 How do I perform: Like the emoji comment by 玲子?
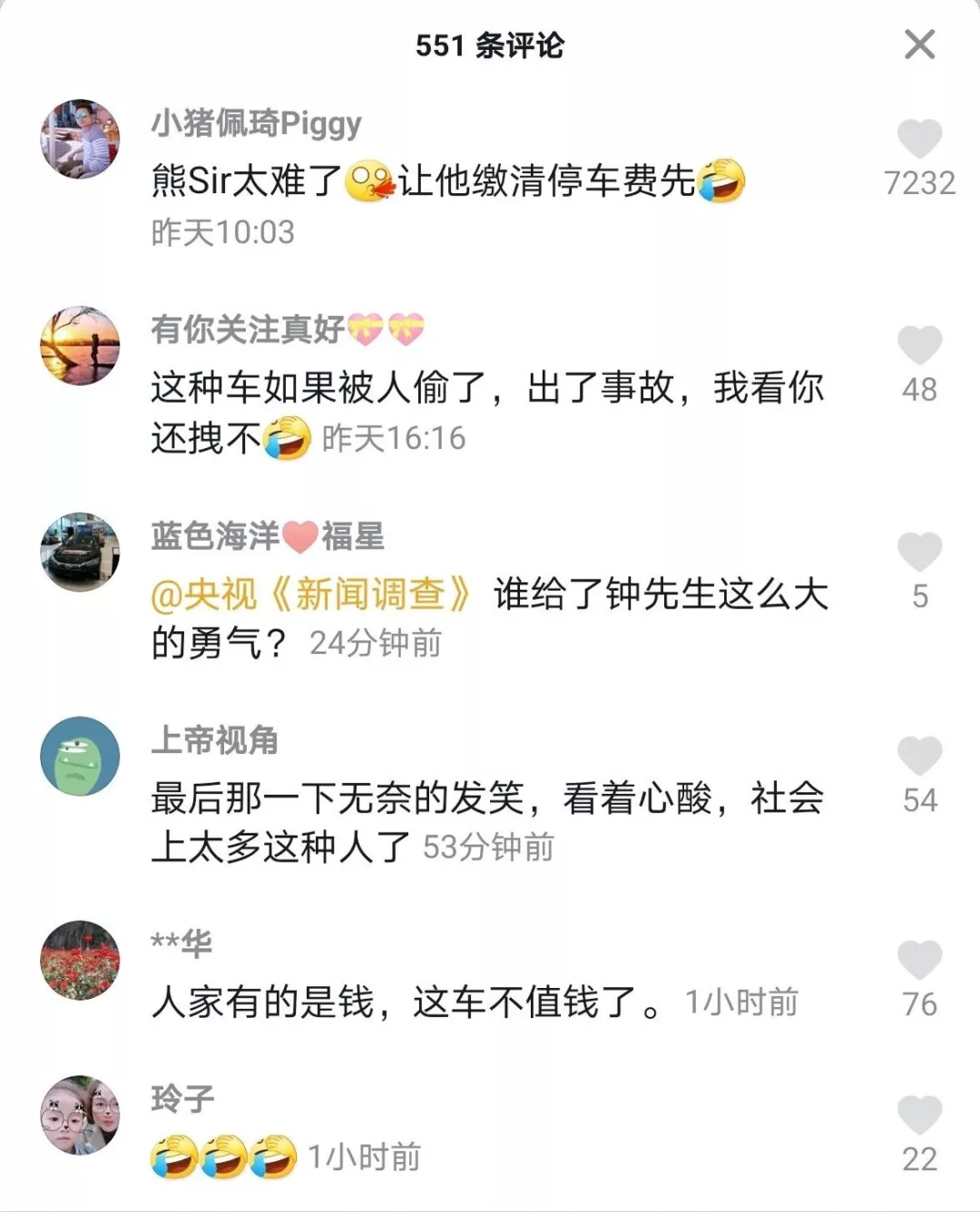(919, 1115)
